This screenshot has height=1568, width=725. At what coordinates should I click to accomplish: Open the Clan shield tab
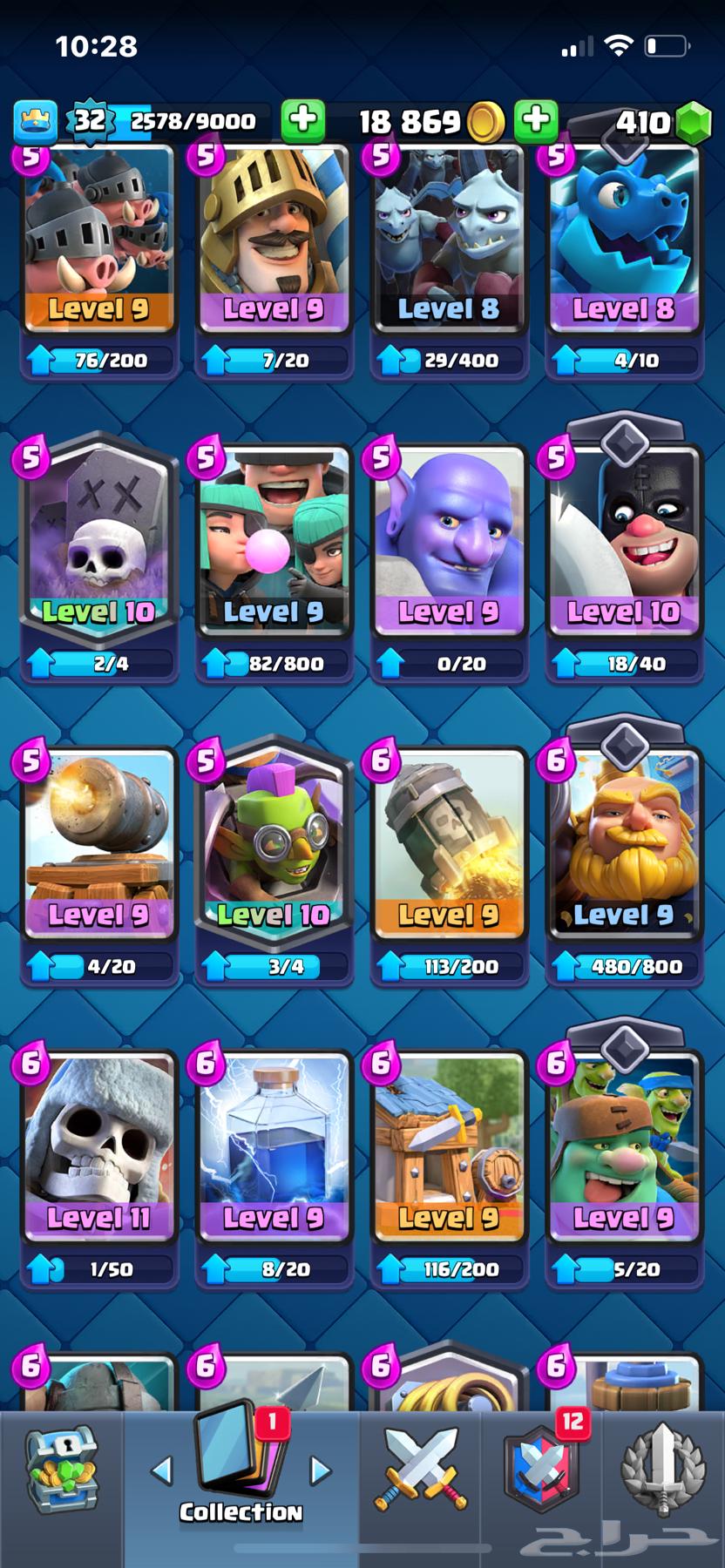click(x=542, y=1472)
